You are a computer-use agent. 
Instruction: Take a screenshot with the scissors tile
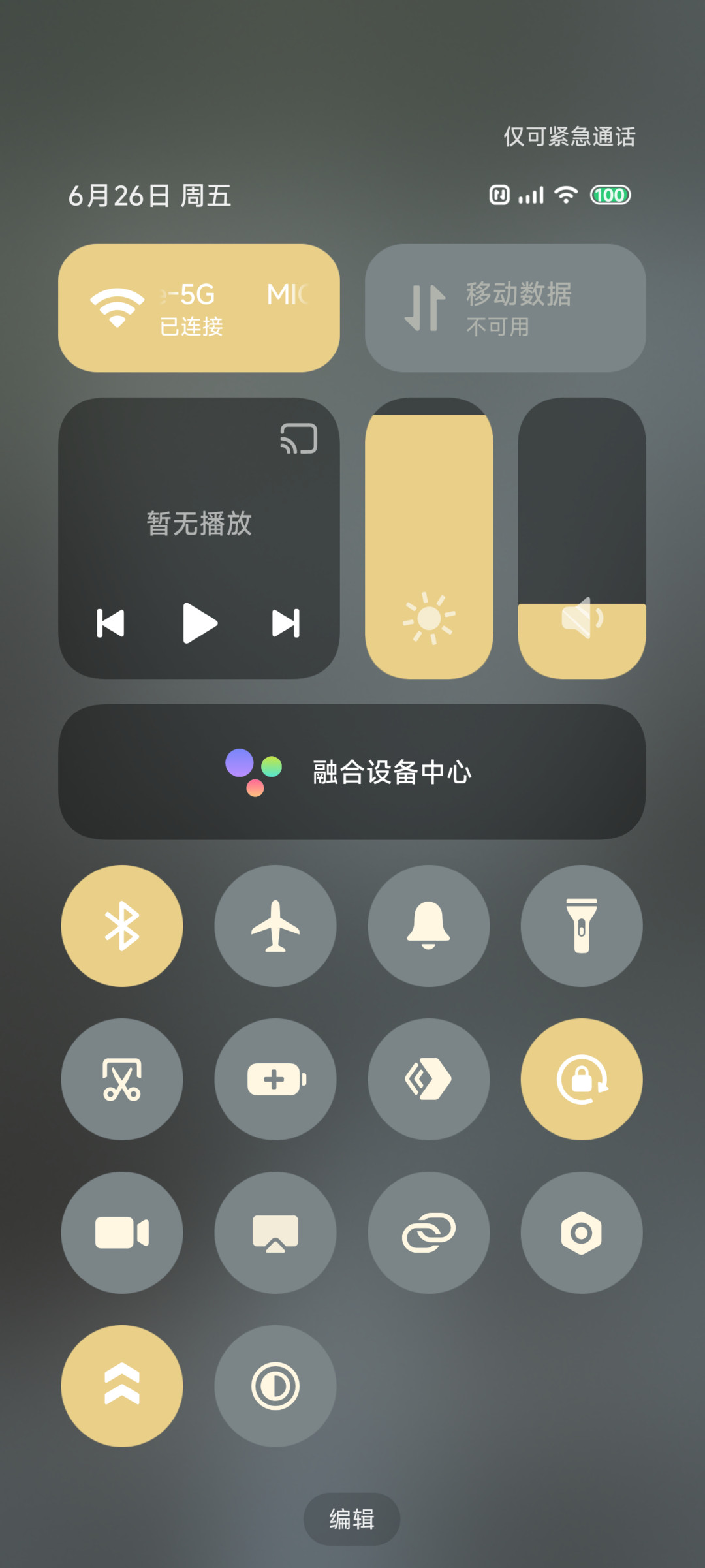tap(122, 1079)
